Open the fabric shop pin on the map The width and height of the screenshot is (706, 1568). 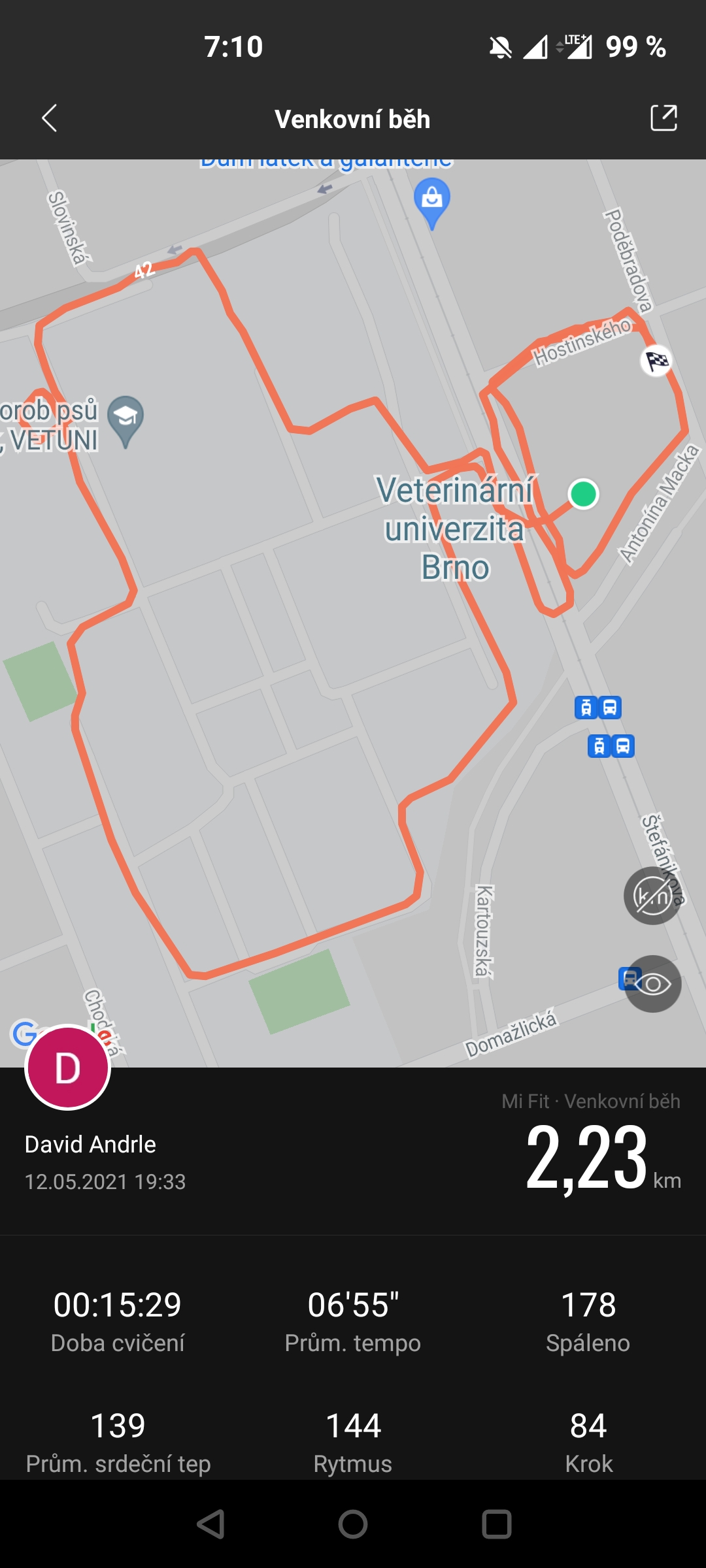432,204
